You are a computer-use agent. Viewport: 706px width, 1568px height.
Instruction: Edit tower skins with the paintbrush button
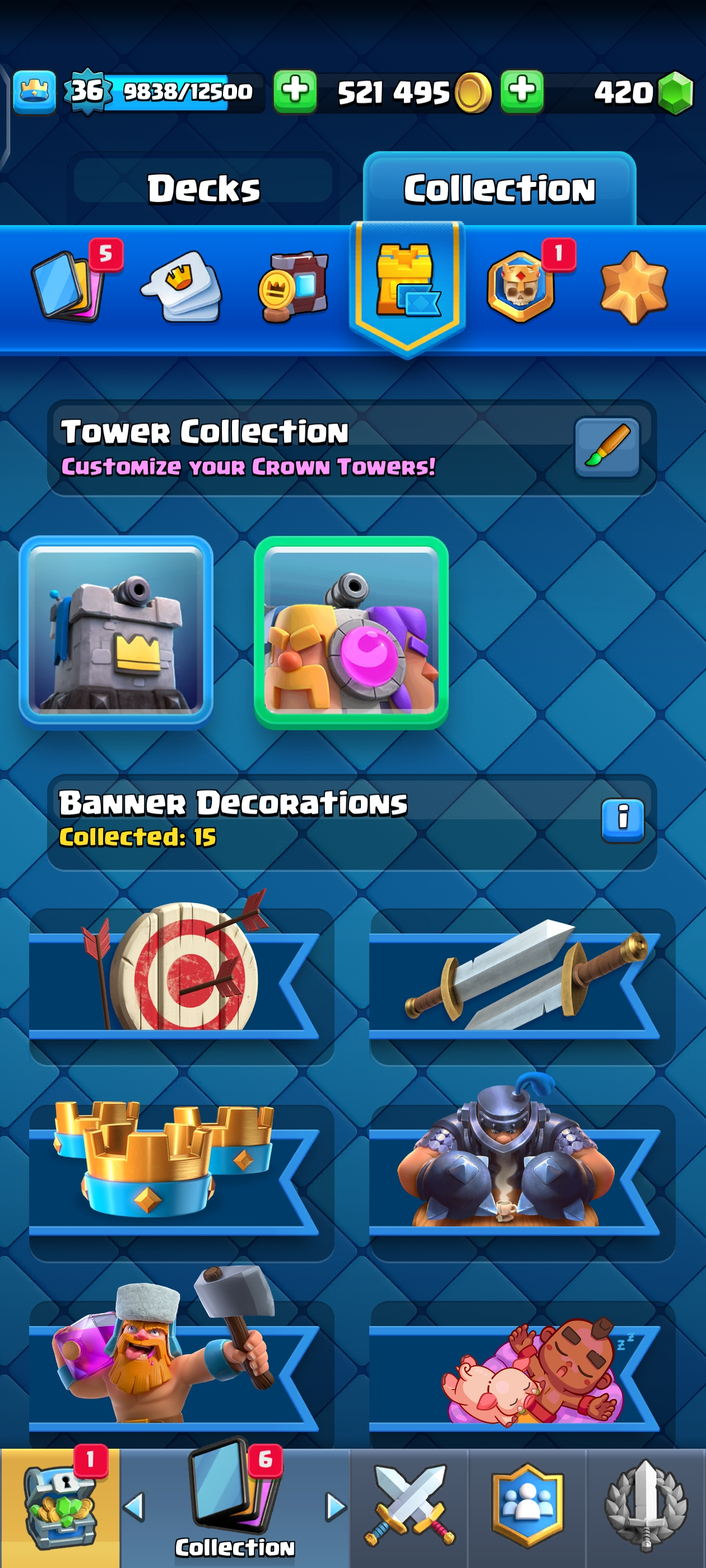(x=607, y=447)
